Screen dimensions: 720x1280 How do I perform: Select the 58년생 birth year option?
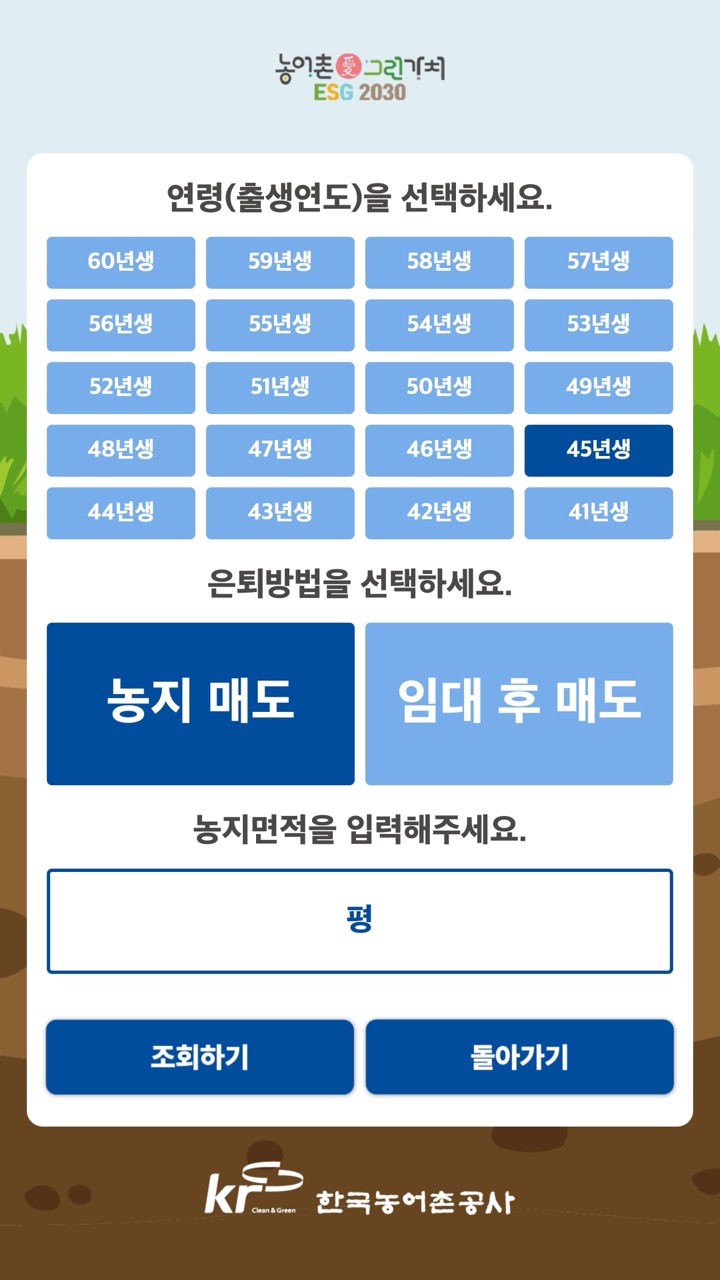[x=439, y=262]
